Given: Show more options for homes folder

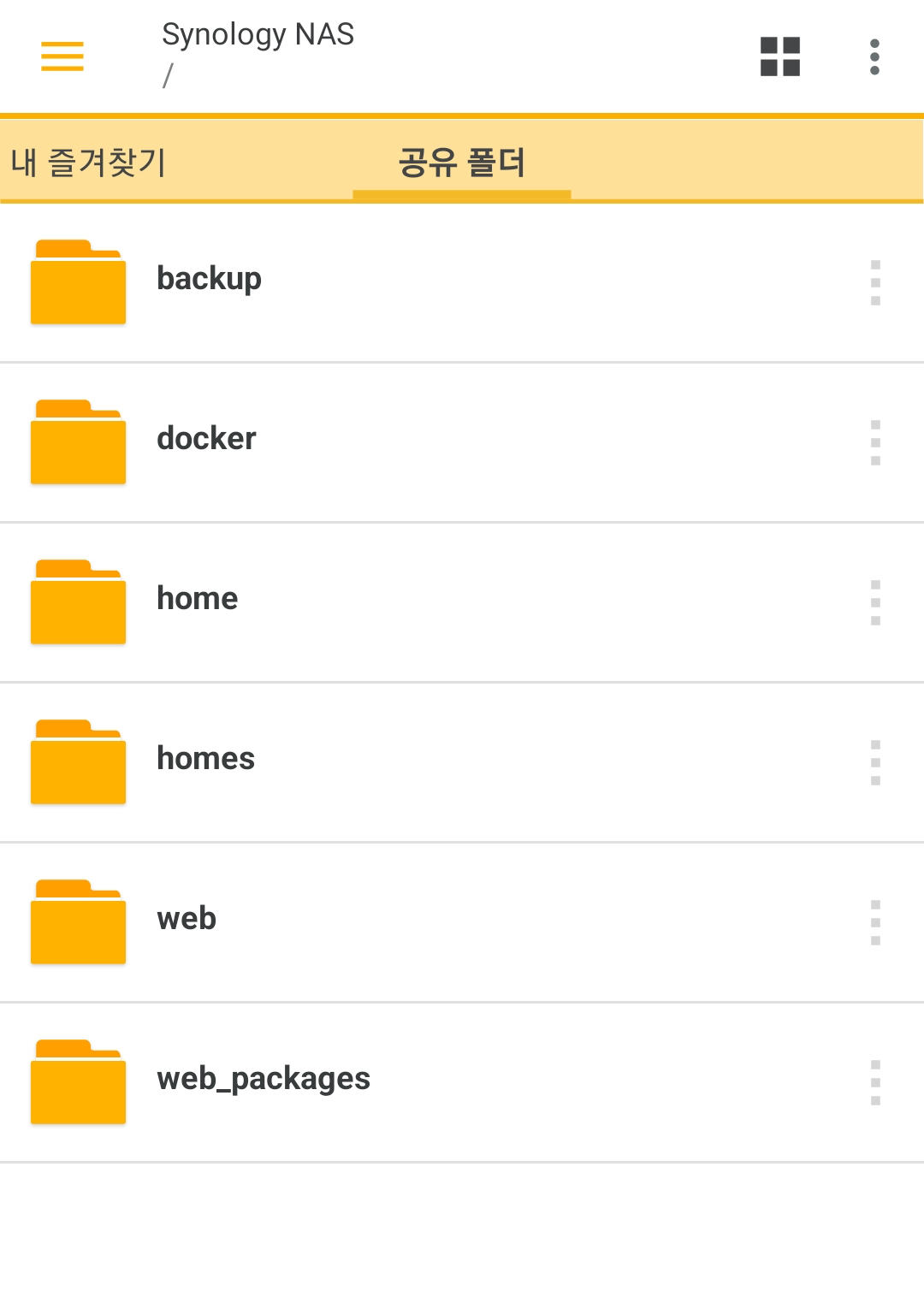Looking at the screenshot, I should click(875, 762).
